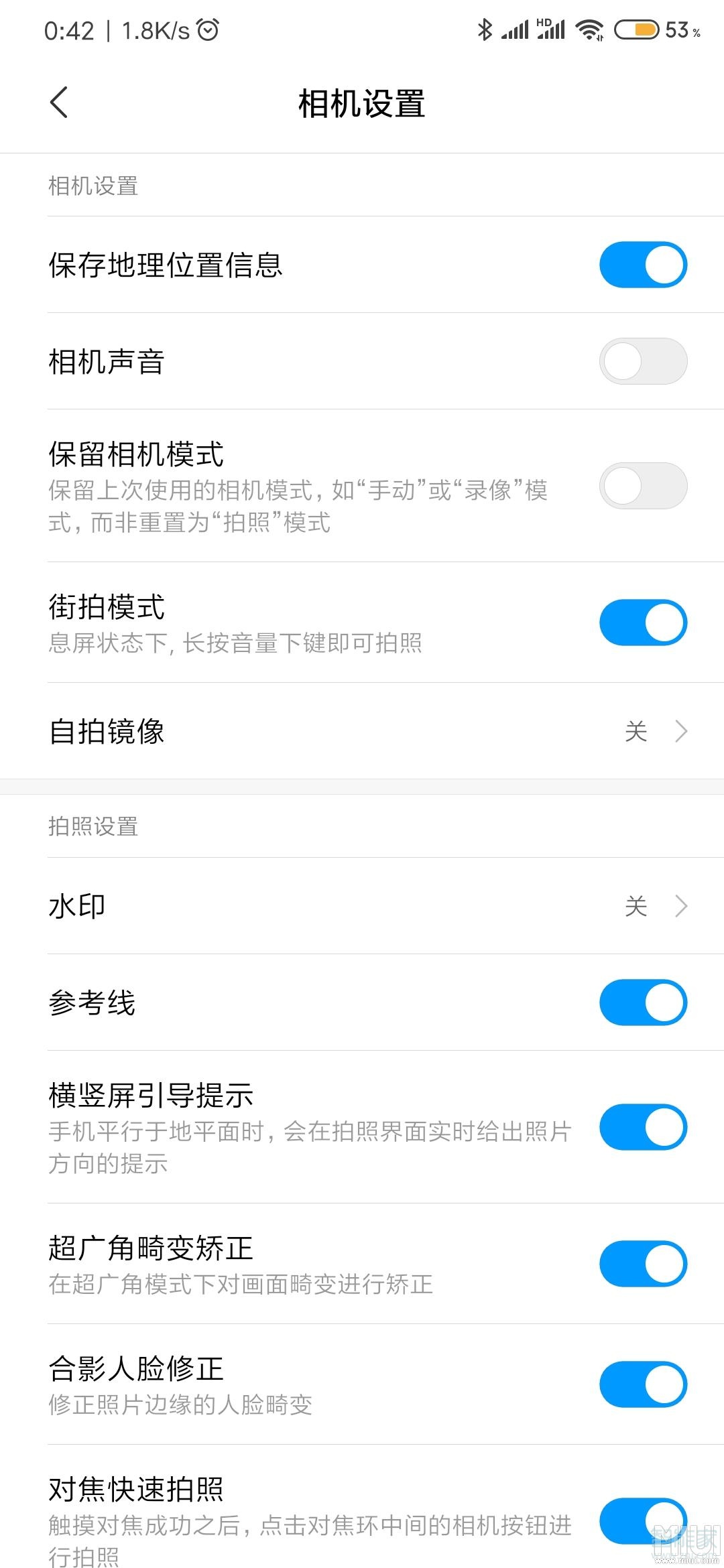Viewport: 724px width, 1568px height.
Task: Tap the 拍照设置 section header
Action: 93,826
